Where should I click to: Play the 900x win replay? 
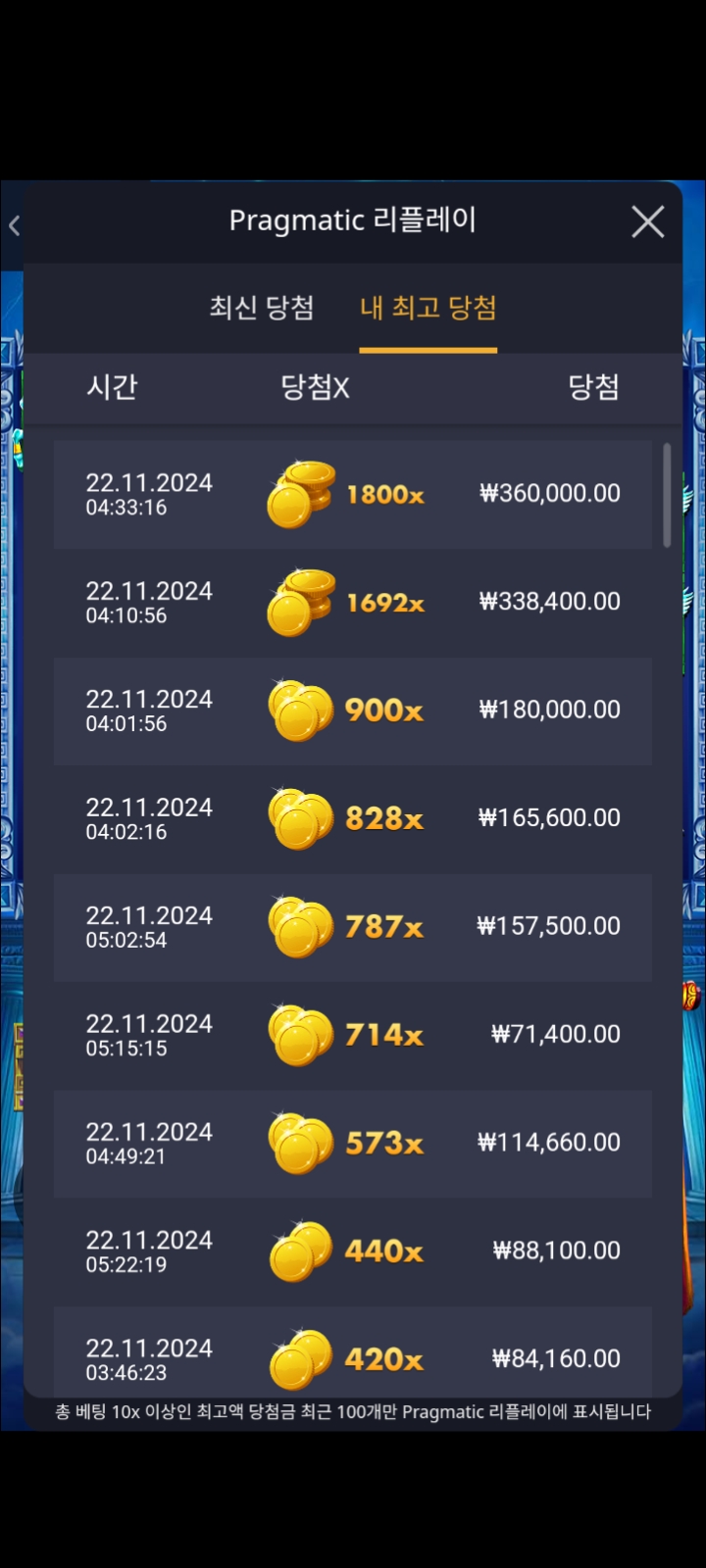[353, 710]
